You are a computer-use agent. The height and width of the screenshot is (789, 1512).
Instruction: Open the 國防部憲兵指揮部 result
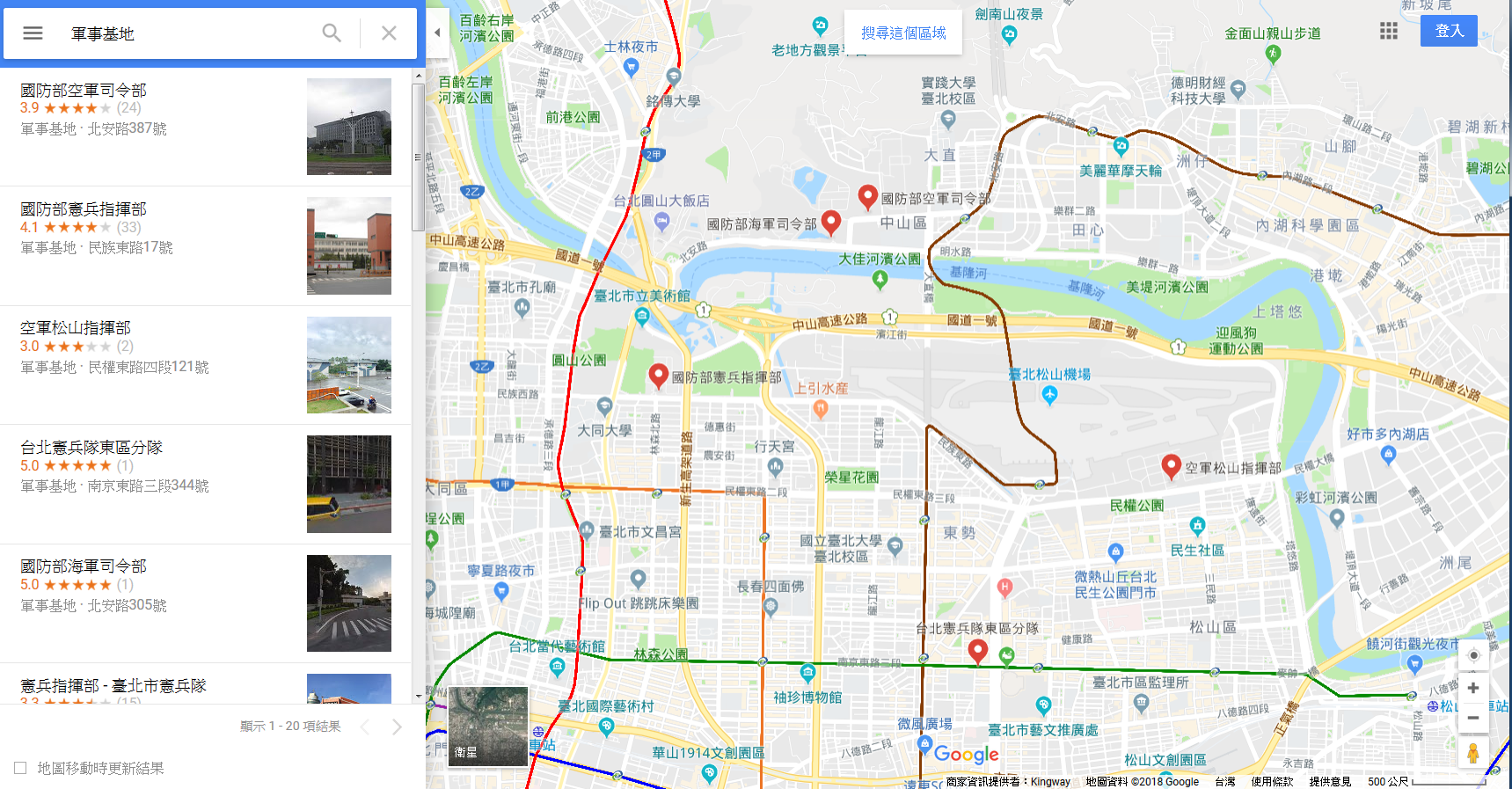84,209
